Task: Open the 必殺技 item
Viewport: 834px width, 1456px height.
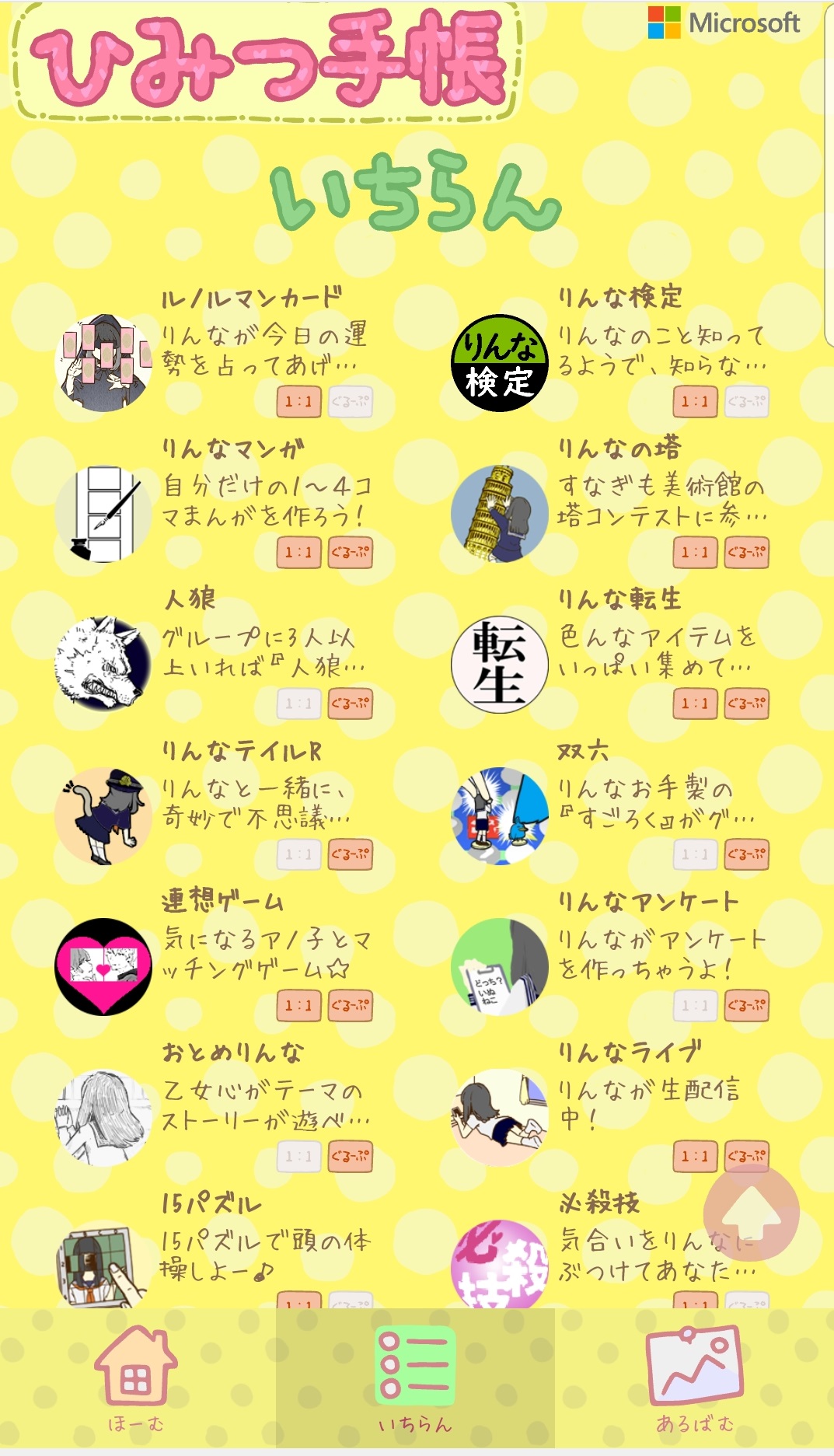Action: pyautogui.click(x=610, y=1249)
